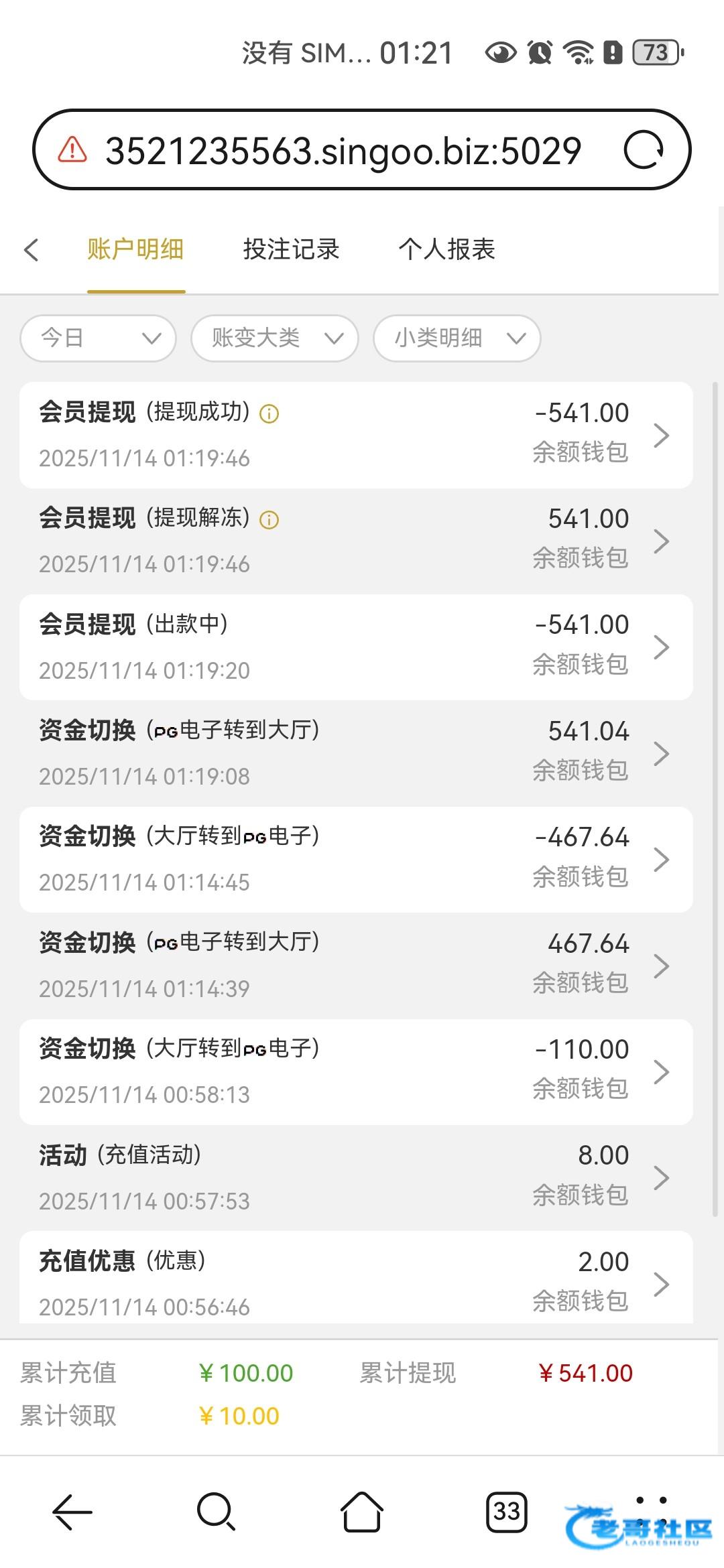The height and width of the screenshot is (1568, 724).
Task: Open the 541.04 PG电子转到大厅 record
Action: point(356,753)
